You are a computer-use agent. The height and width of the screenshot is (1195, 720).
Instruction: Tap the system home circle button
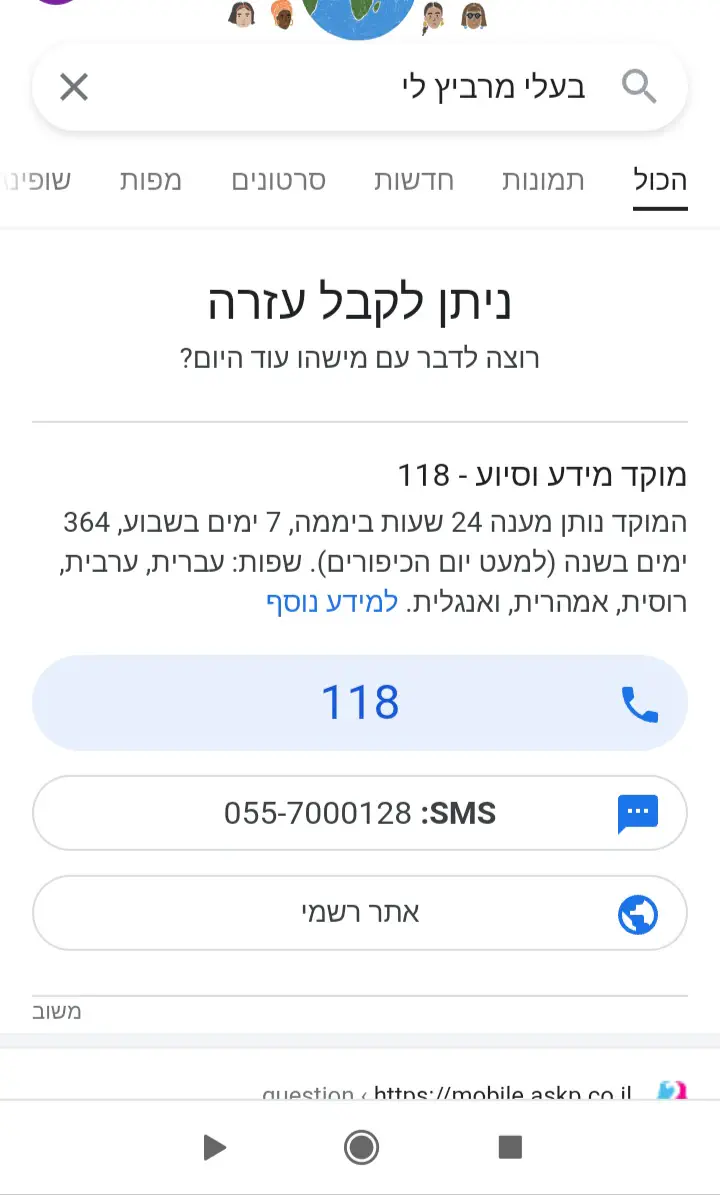(x=361, y=1147)
